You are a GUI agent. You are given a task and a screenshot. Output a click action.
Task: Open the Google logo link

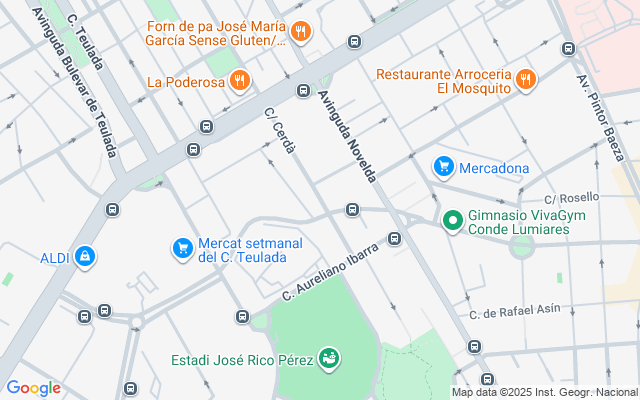tap(33, 388)
